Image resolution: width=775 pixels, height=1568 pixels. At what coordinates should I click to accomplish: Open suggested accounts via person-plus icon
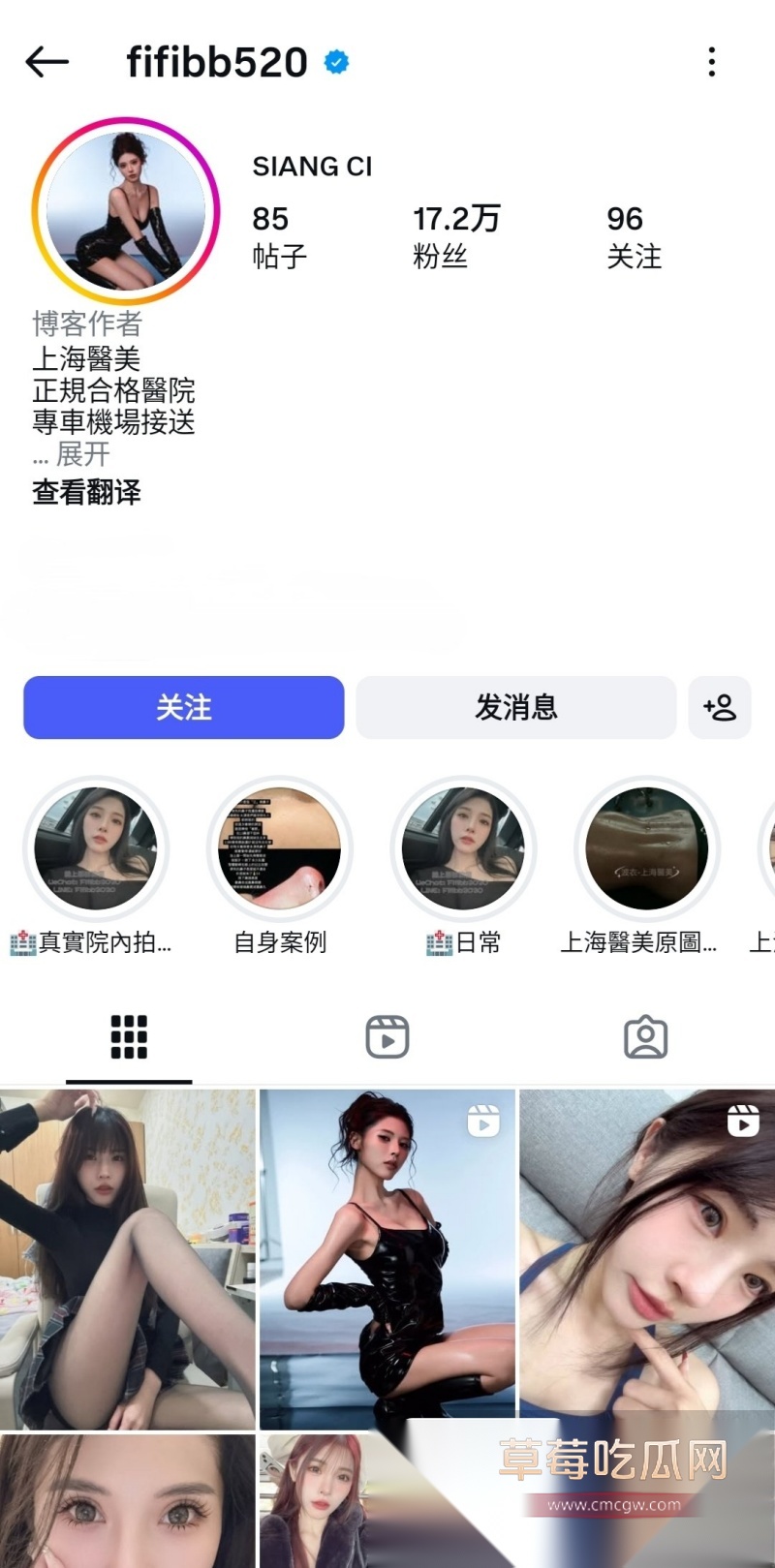(721, 708)
